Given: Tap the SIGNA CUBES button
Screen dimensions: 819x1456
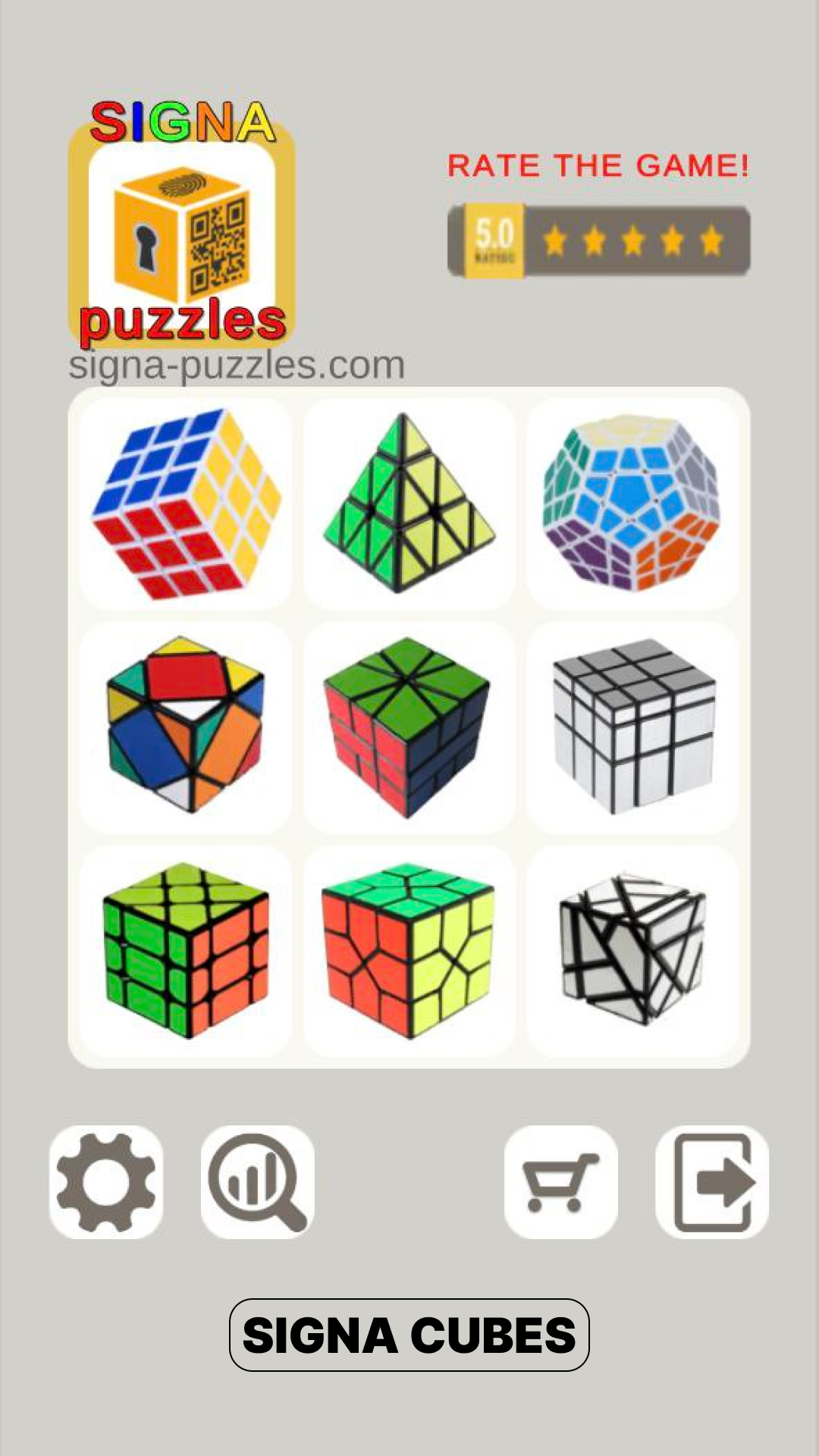Looking at the screenshot, I should [x=409, y=1335].
